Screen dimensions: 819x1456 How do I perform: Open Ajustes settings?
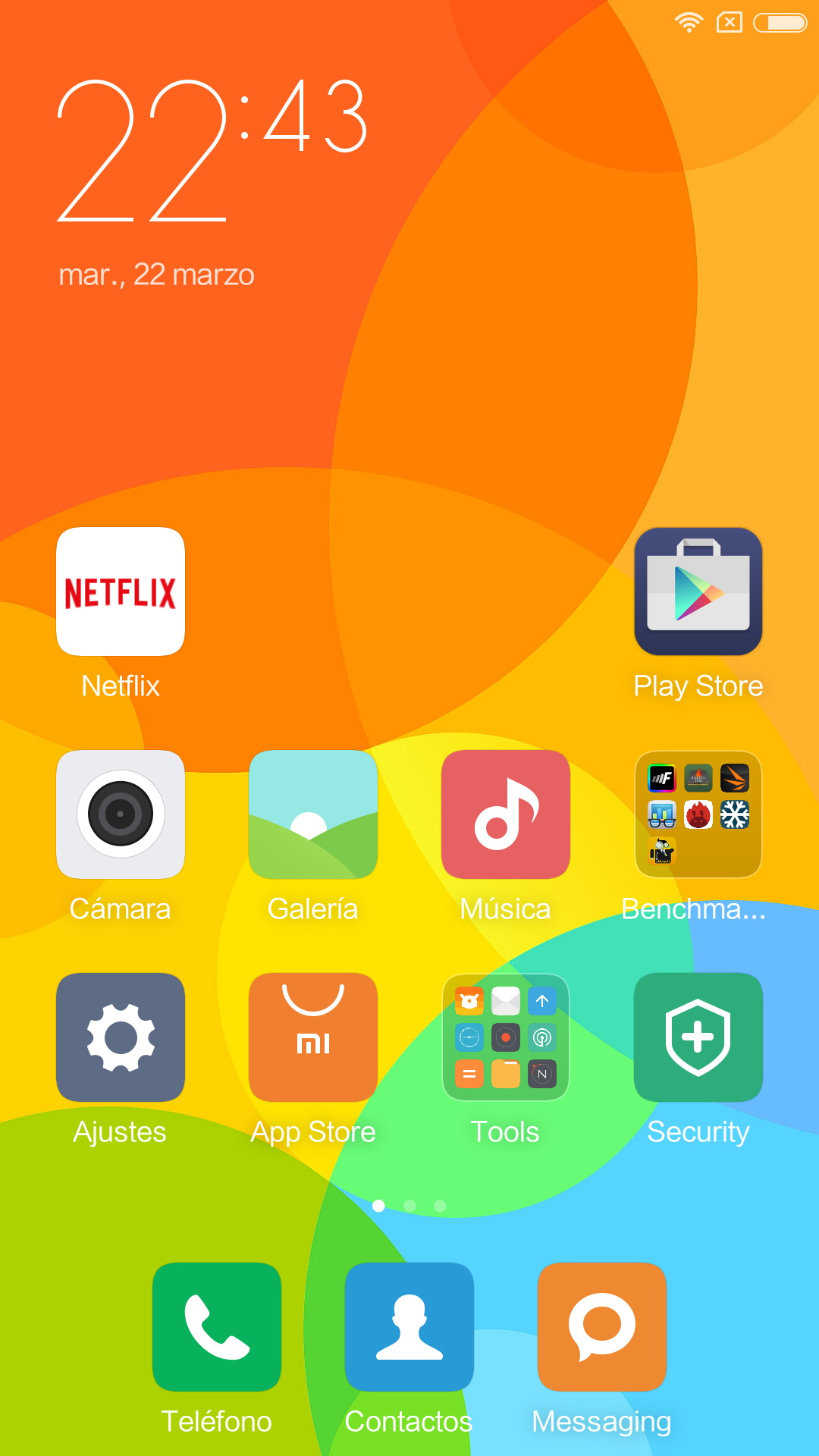click(121, 1037)
